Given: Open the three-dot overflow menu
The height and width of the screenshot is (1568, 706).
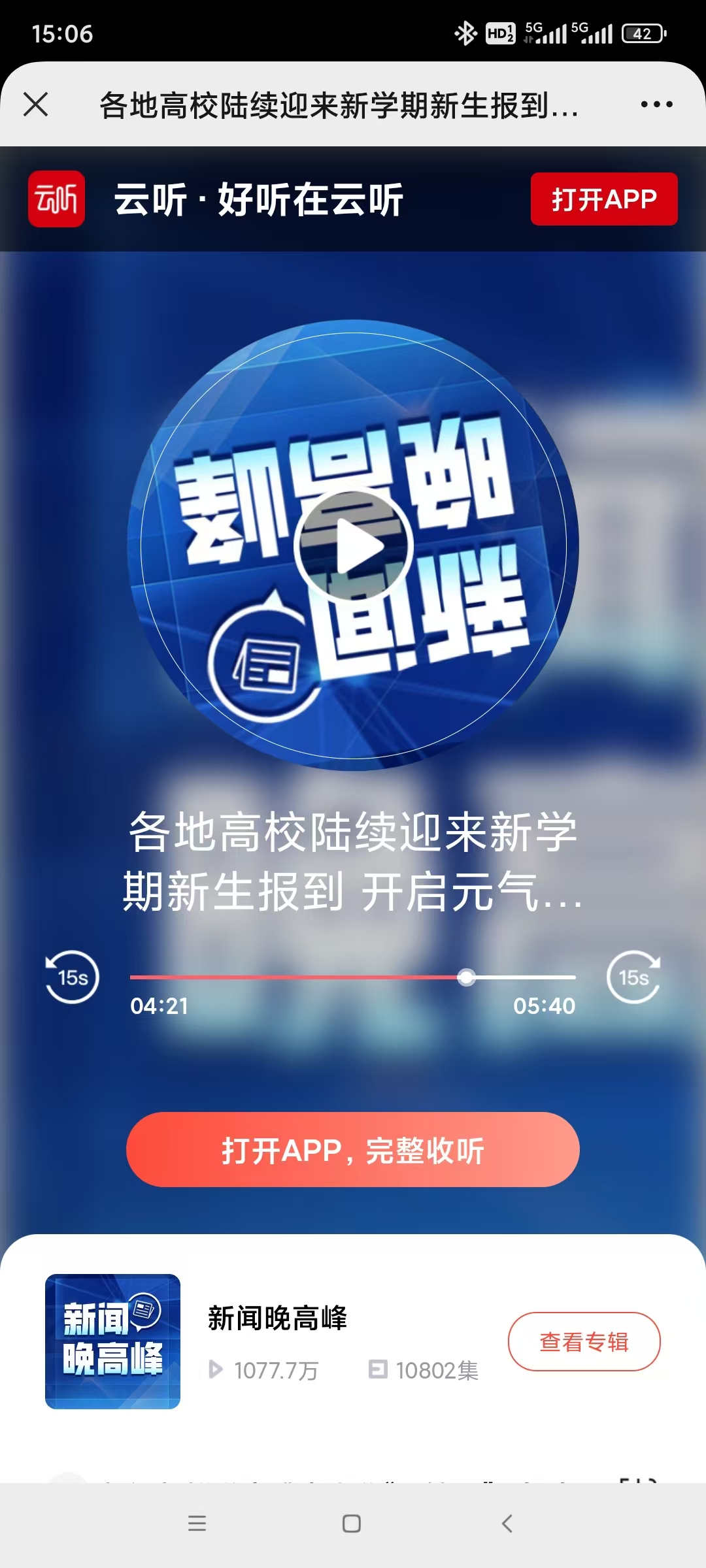Looking at the screenshot, I should (x=656, y=105).
